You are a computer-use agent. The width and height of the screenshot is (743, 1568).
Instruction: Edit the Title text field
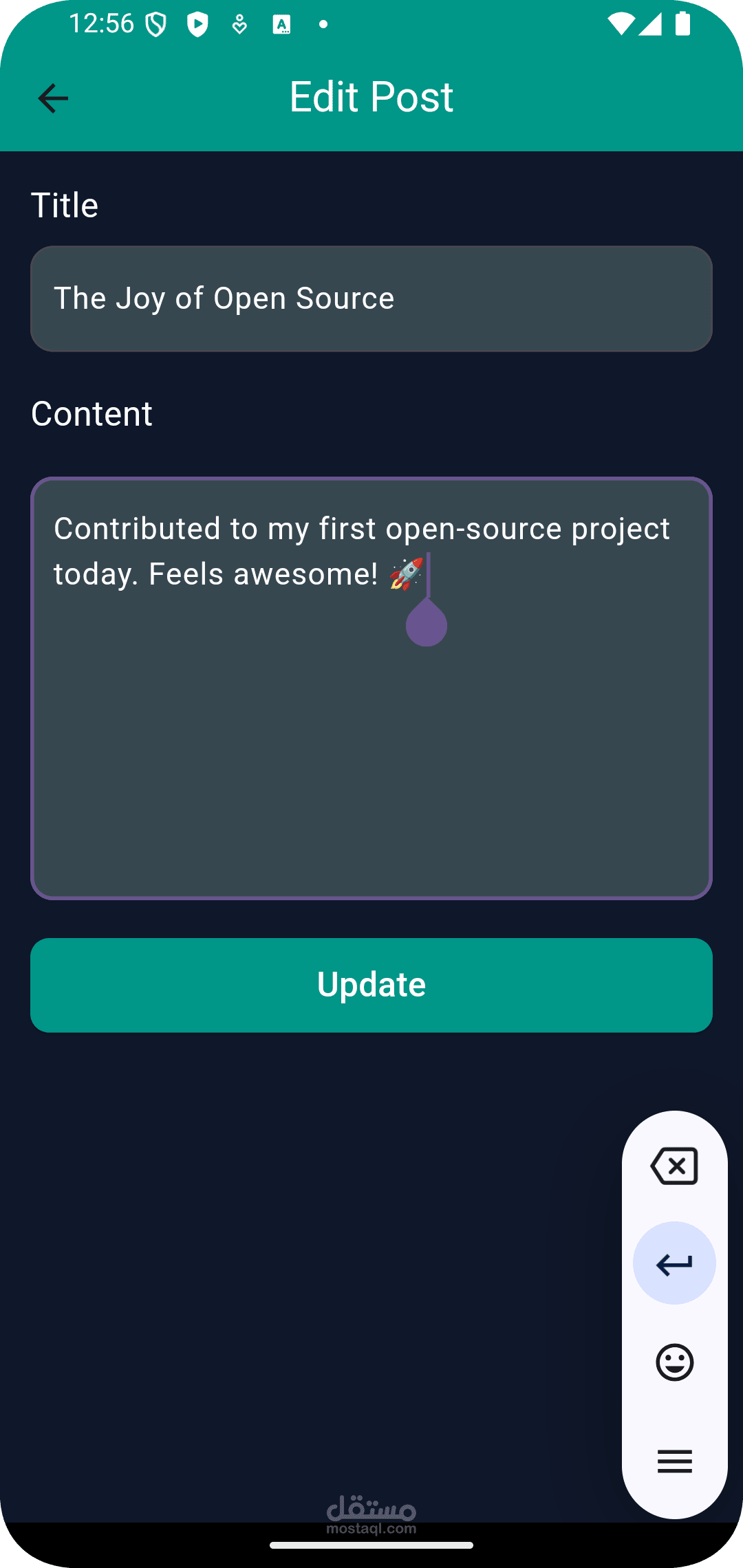pos(371,299)
